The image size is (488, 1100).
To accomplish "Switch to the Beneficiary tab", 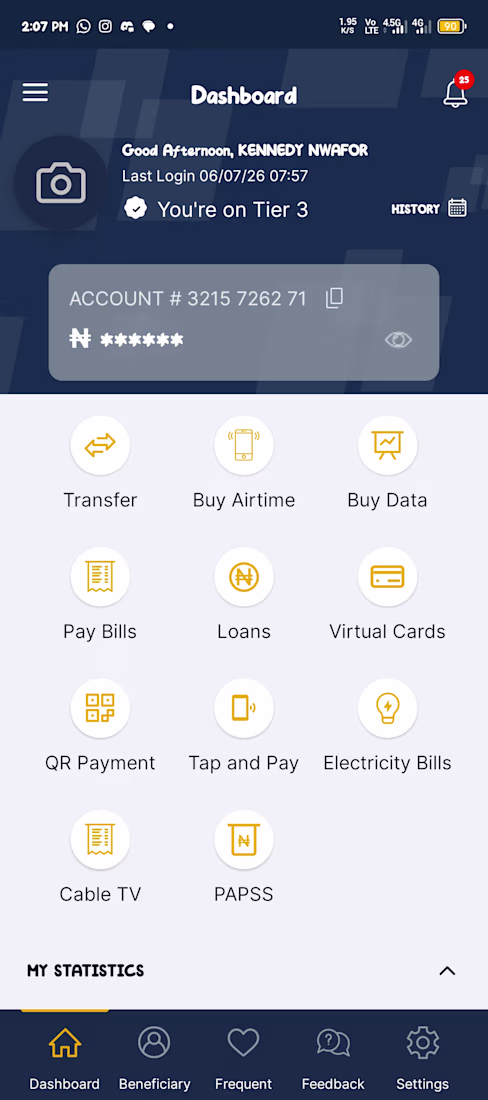I will (x=154, y=1058).
